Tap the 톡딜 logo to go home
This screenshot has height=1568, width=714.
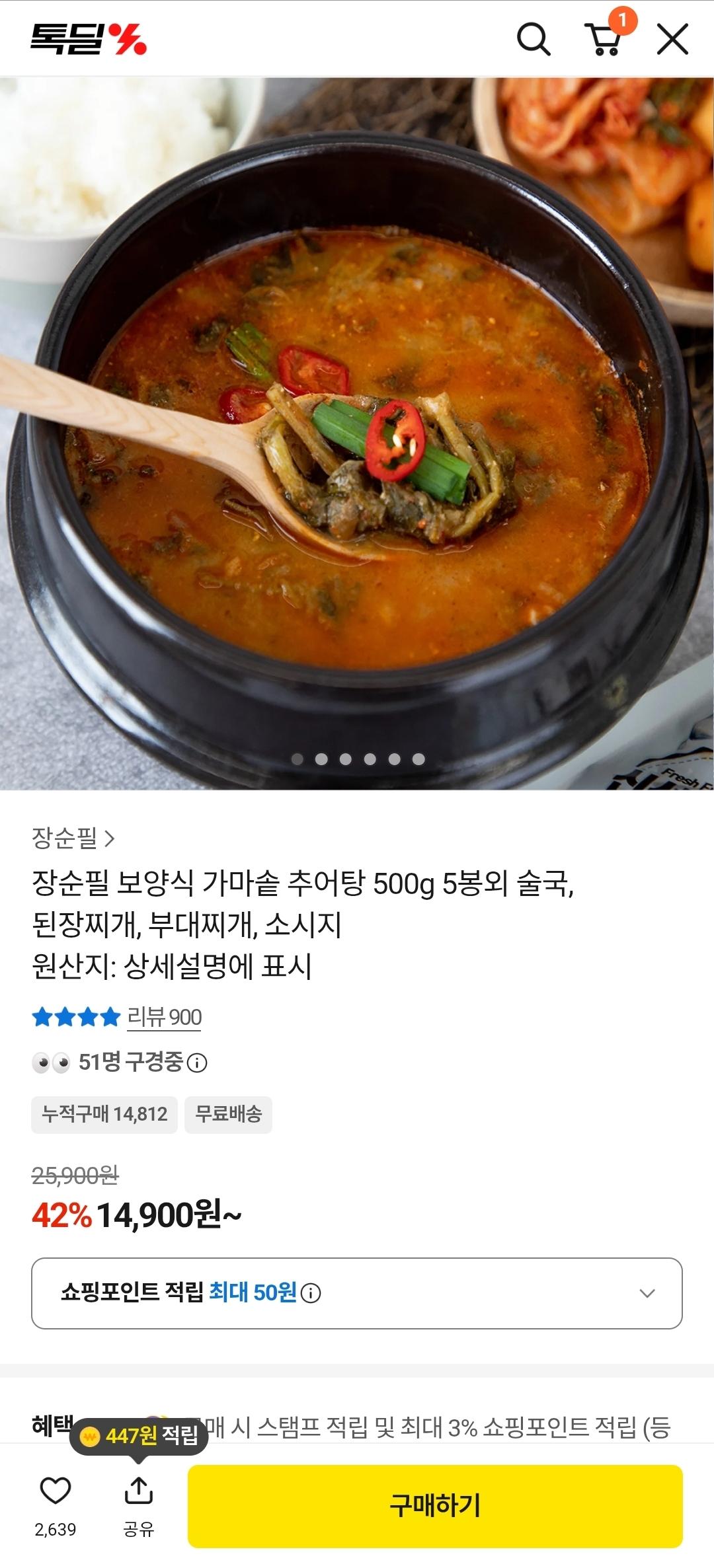(89, 39)
